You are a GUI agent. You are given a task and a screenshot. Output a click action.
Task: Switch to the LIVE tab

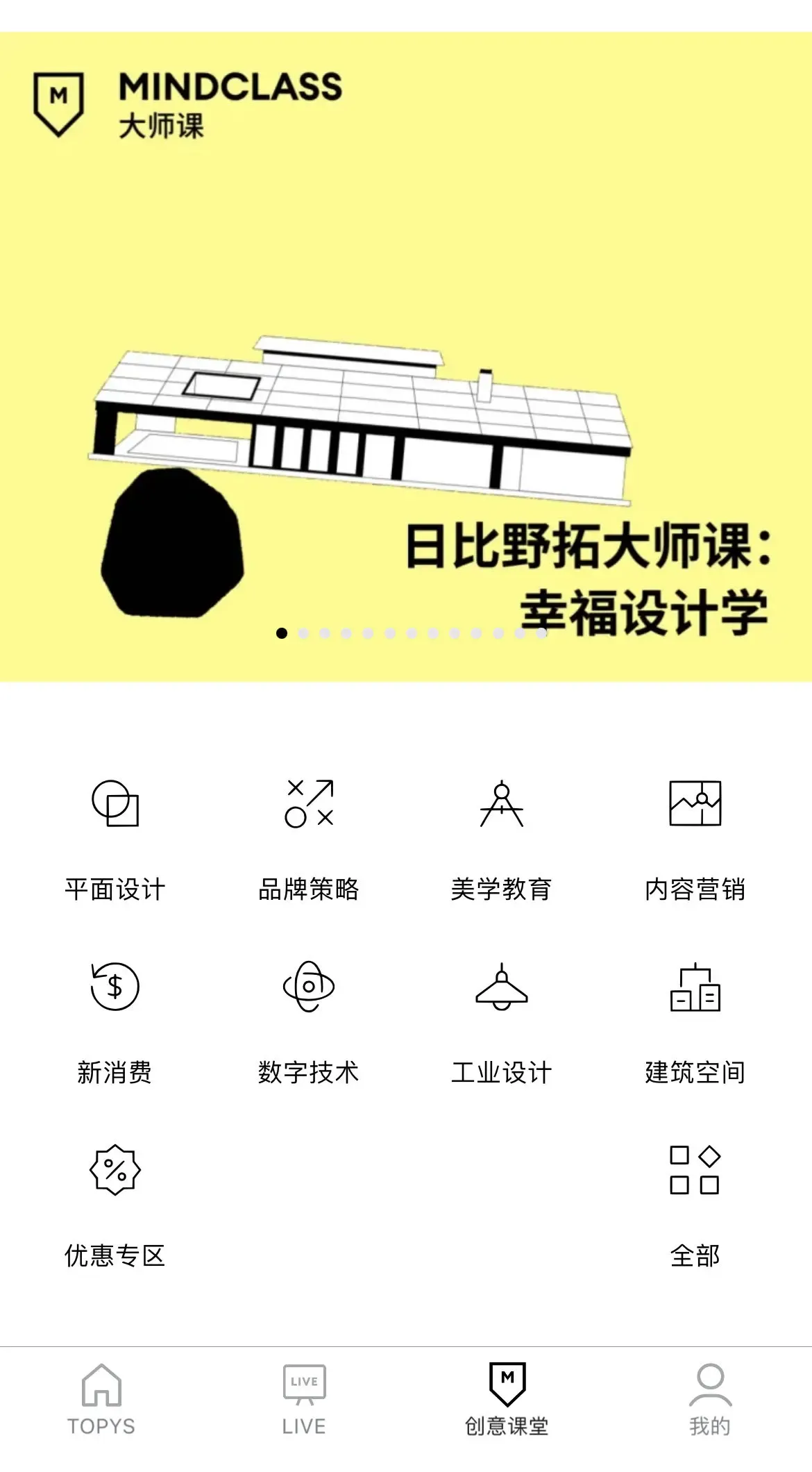pyautogui.click(x=304, y=1400)
